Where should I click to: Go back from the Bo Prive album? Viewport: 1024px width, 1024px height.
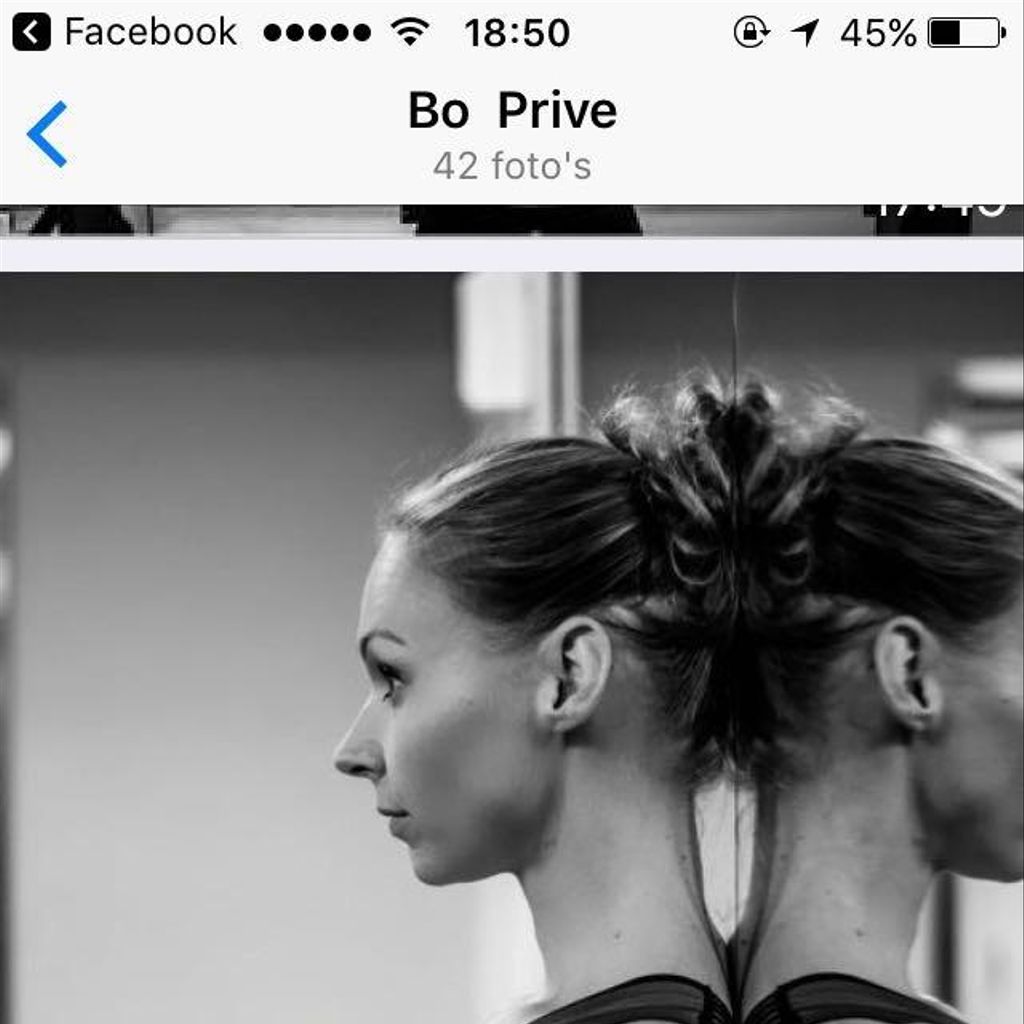[46, 134]
